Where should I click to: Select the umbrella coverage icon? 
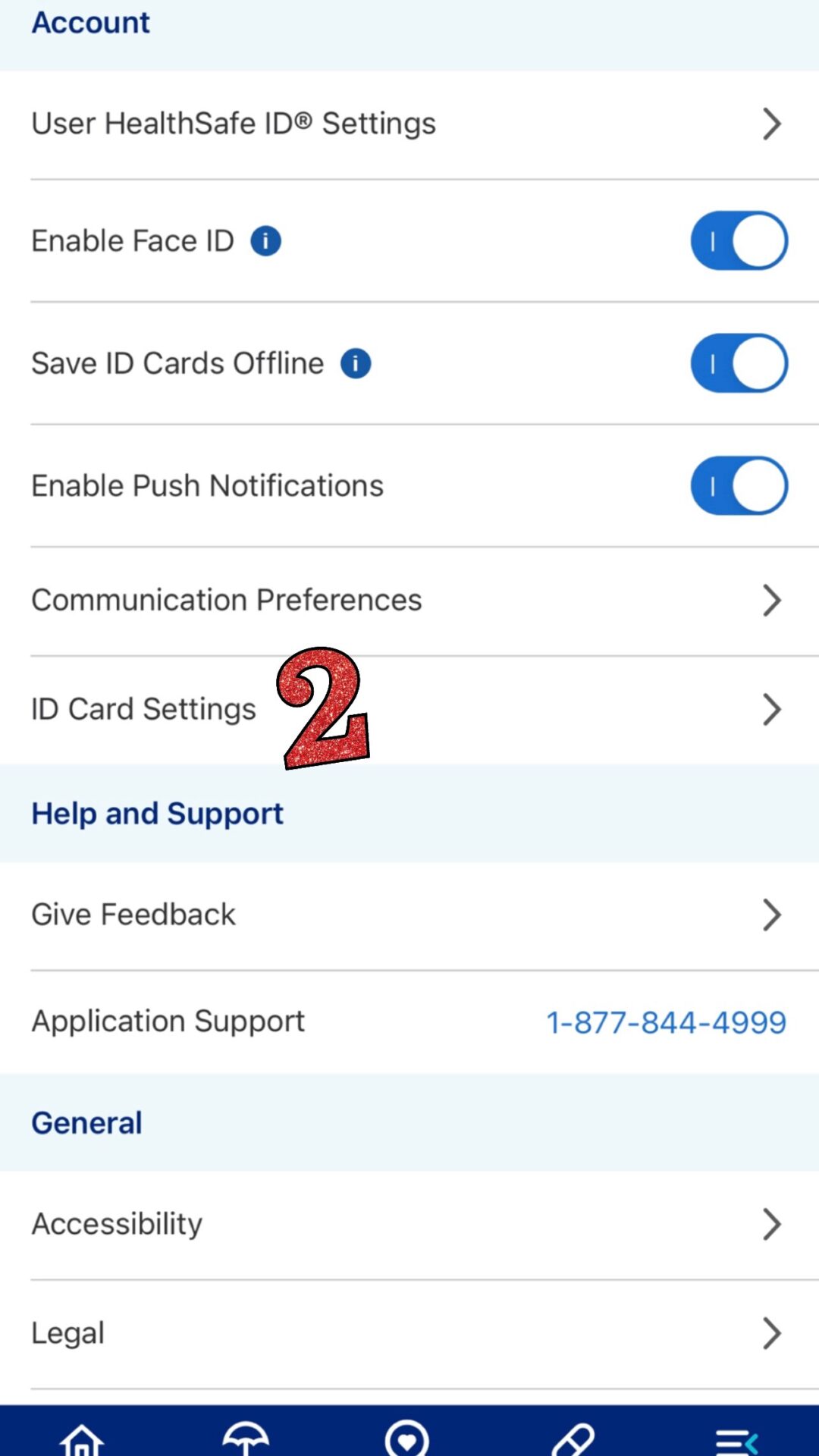(x=245, y=1437)
